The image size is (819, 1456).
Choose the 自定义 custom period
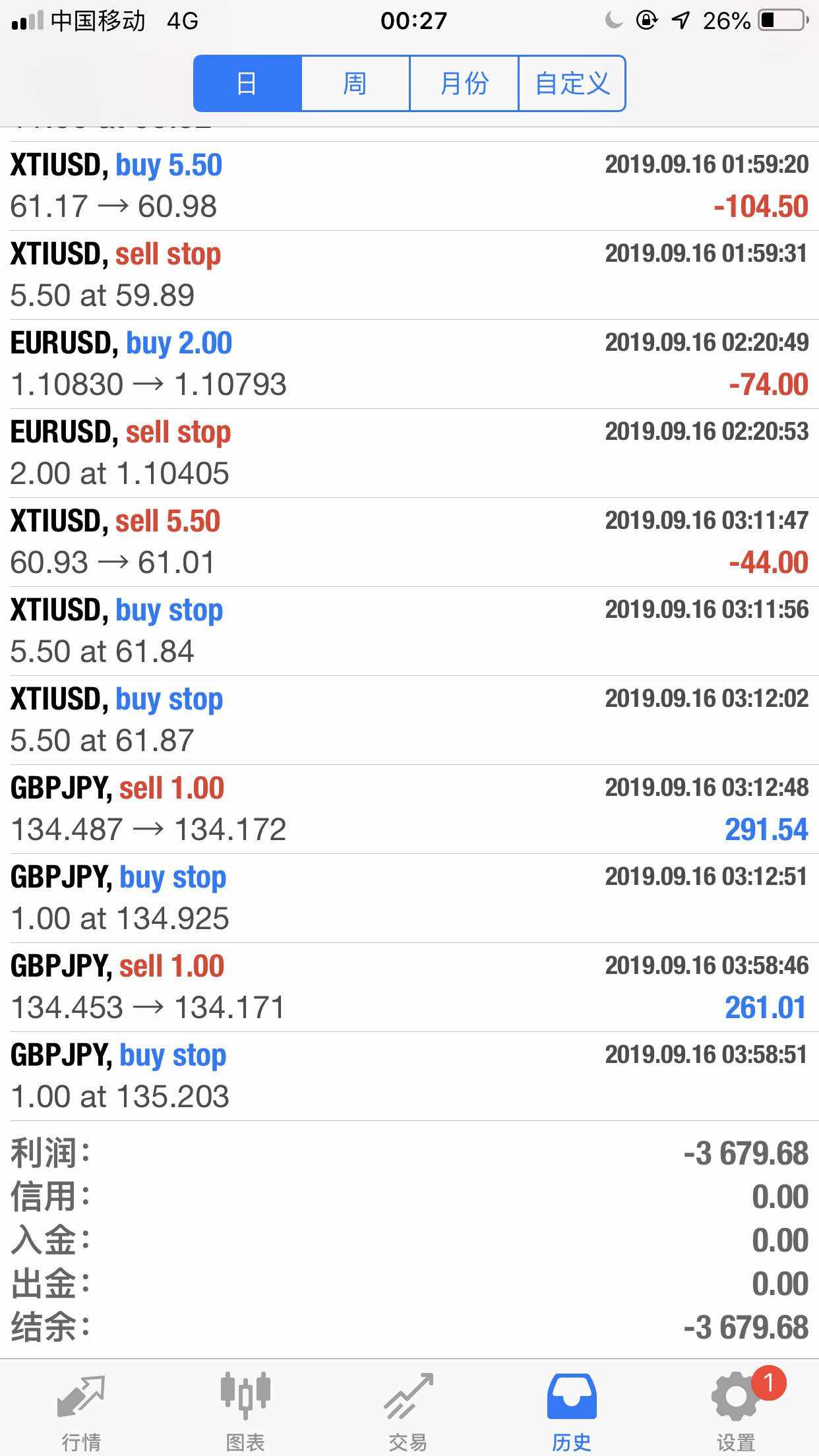pyautogui.click(x=572, y=84)
